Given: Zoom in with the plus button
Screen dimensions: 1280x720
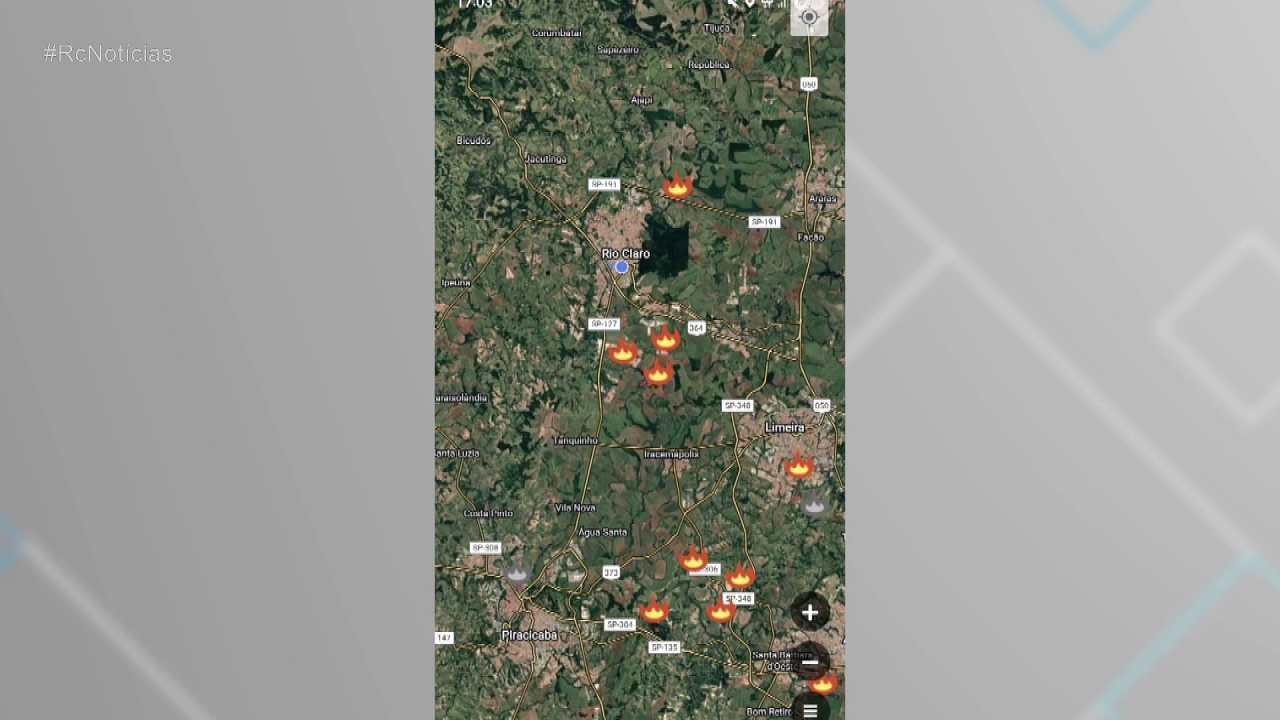Looking at the screenshot, I should (810, 613).
